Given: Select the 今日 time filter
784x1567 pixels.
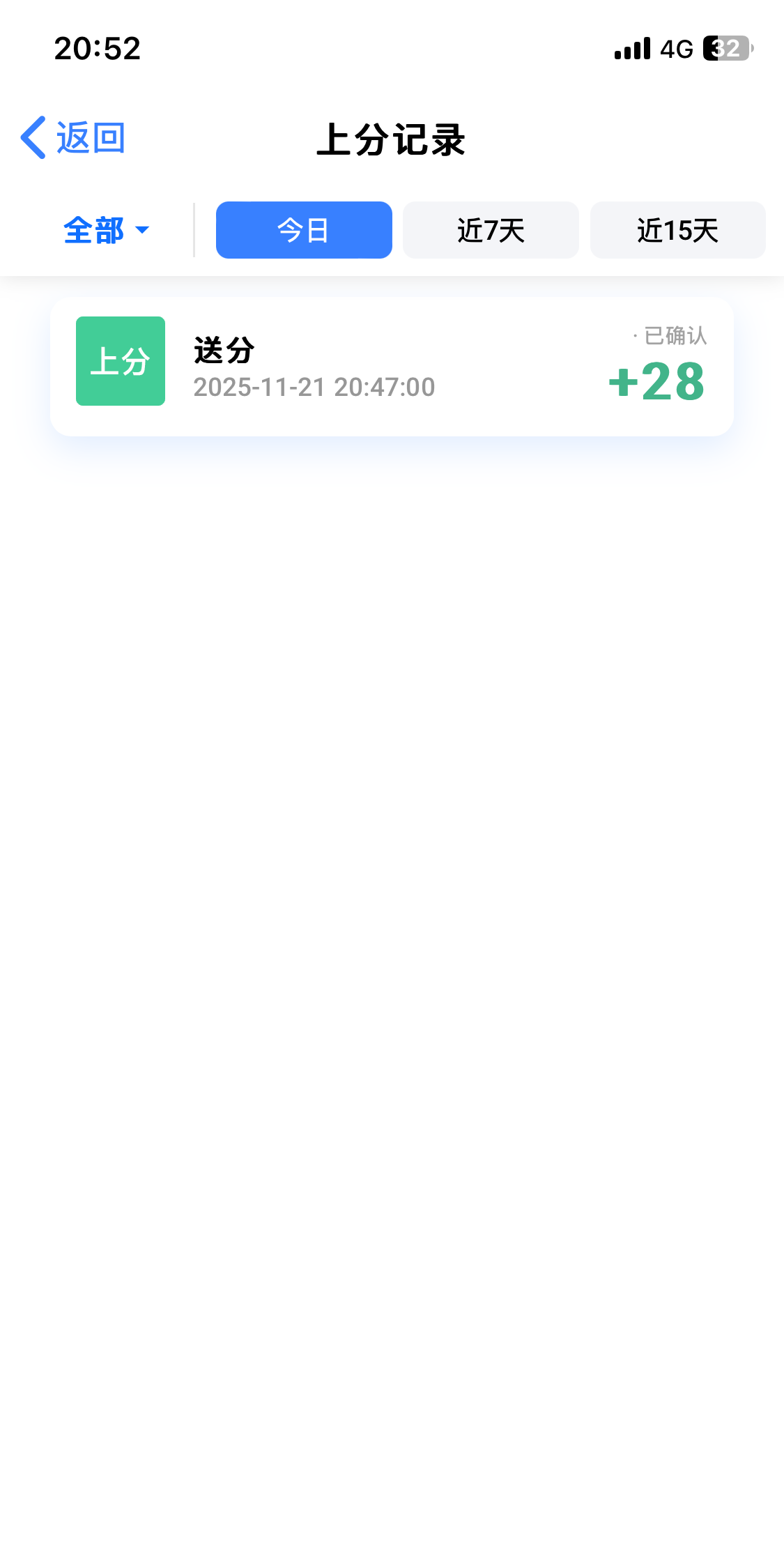Looking at the screenshot, I should (x=304, y=230).
